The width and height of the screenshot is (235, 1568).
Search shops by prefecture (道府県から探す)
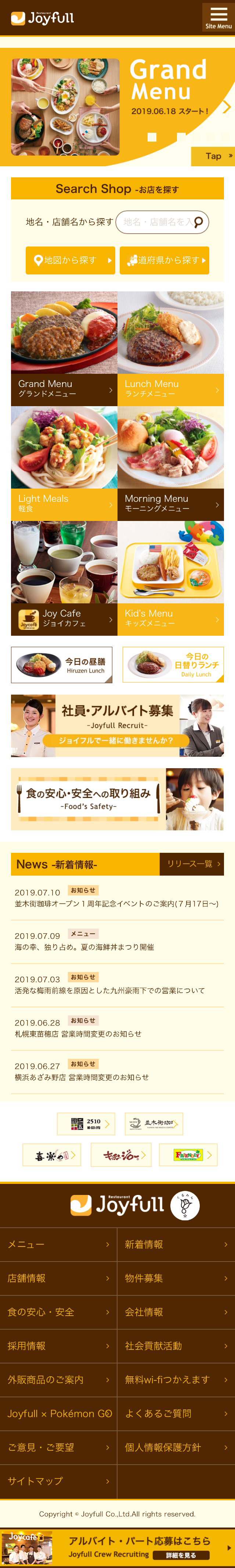point(164,260)
